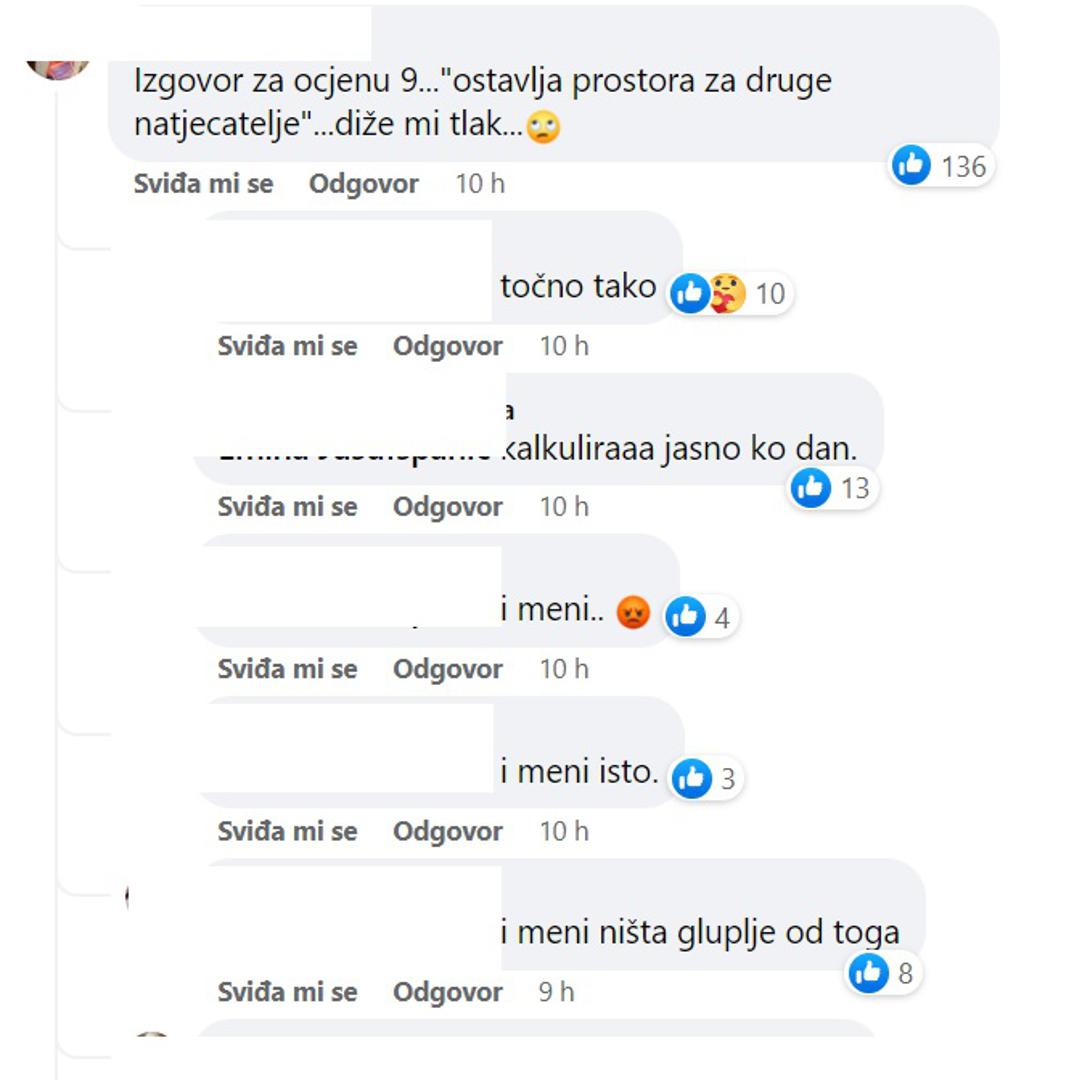Like the "i meni isto." reply
This screenshot has width=1090, height=1080.
point(287,831)
